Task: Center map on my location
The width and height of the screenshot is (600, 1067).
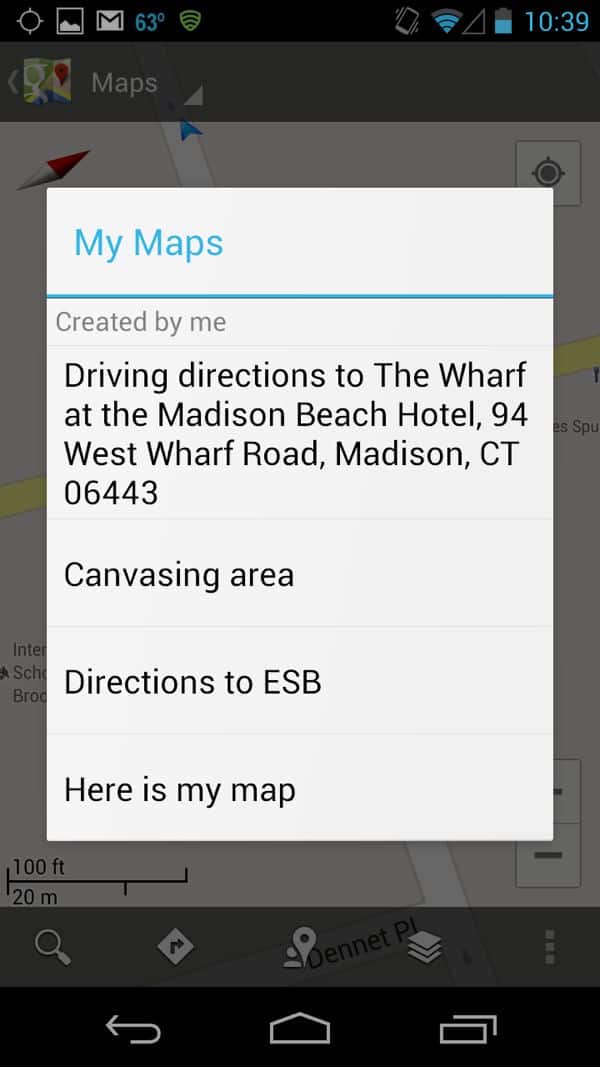Action: [x=548, y=173]
